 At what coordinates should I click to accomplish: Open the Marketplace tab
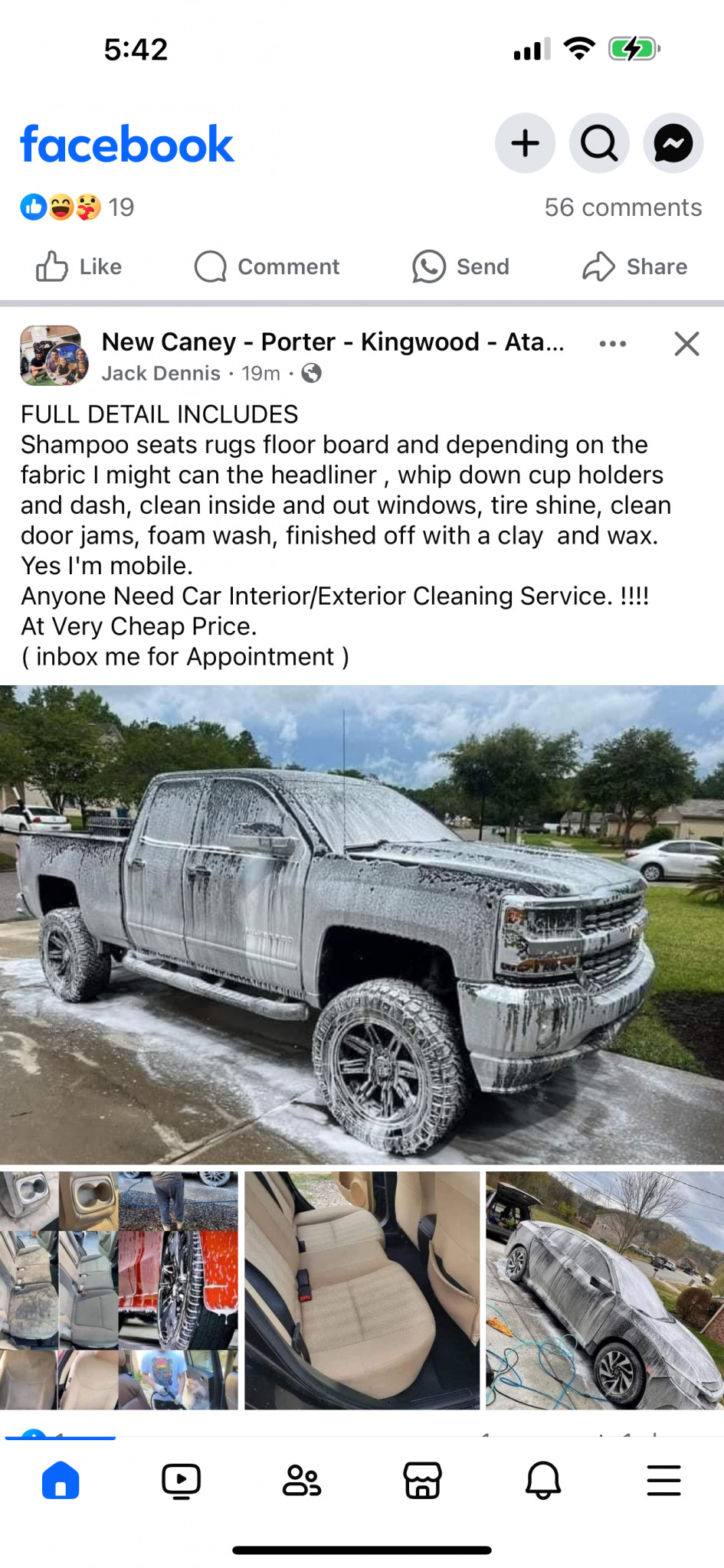(x=422, y=1480)
